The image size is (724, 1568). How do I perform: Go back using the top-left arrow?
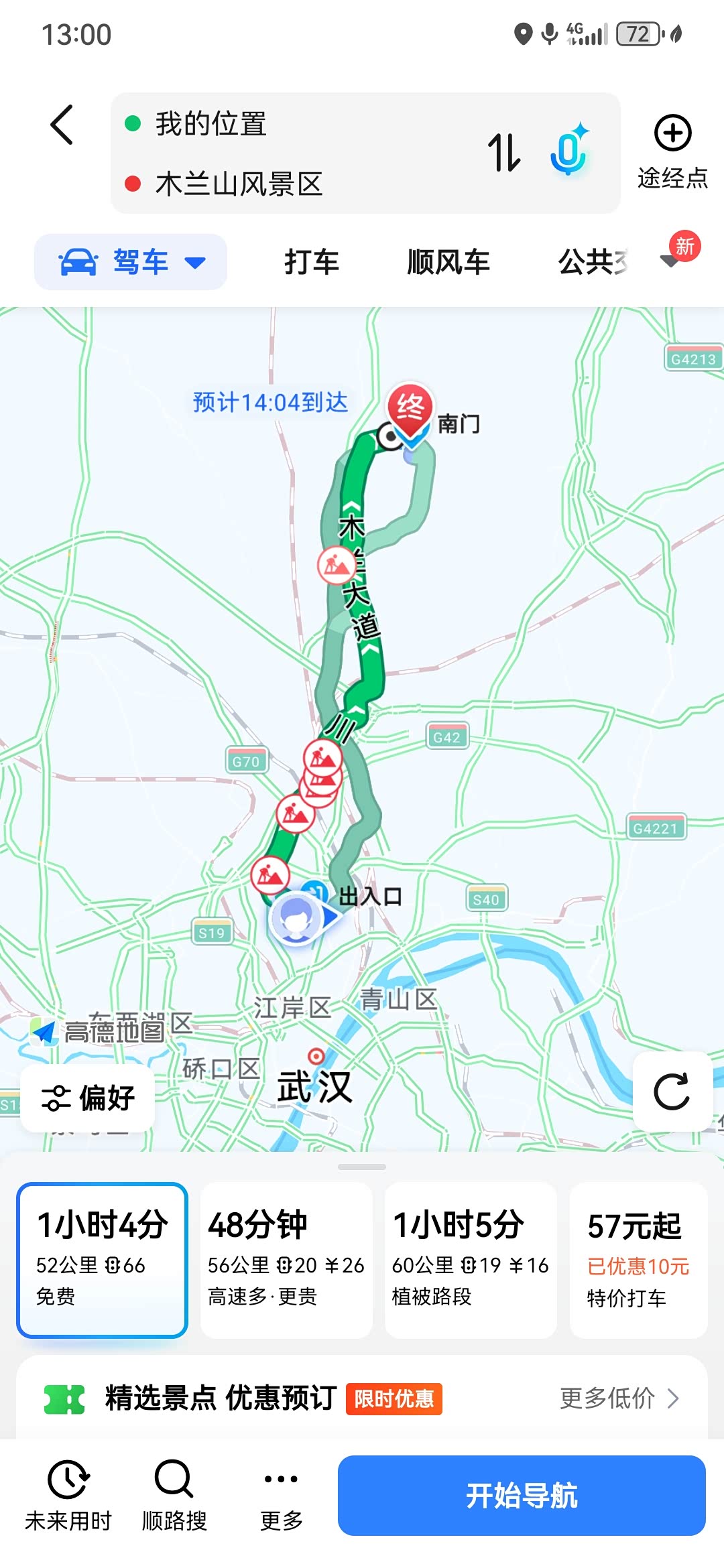pos(62,125)
